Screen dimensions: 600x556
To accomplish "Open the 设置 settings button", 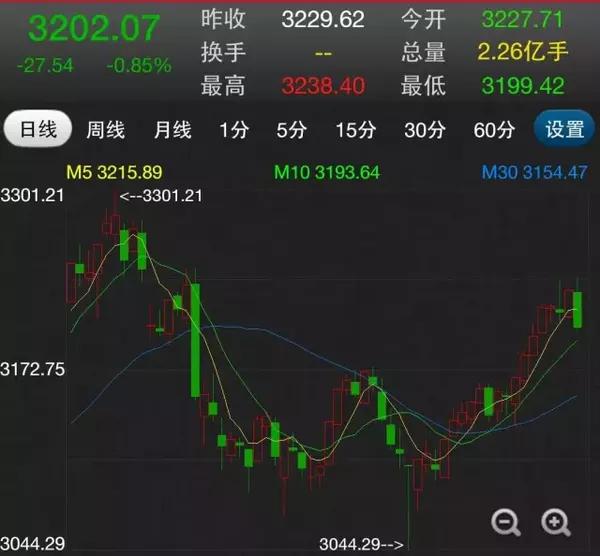I will [x=564, y=130].
